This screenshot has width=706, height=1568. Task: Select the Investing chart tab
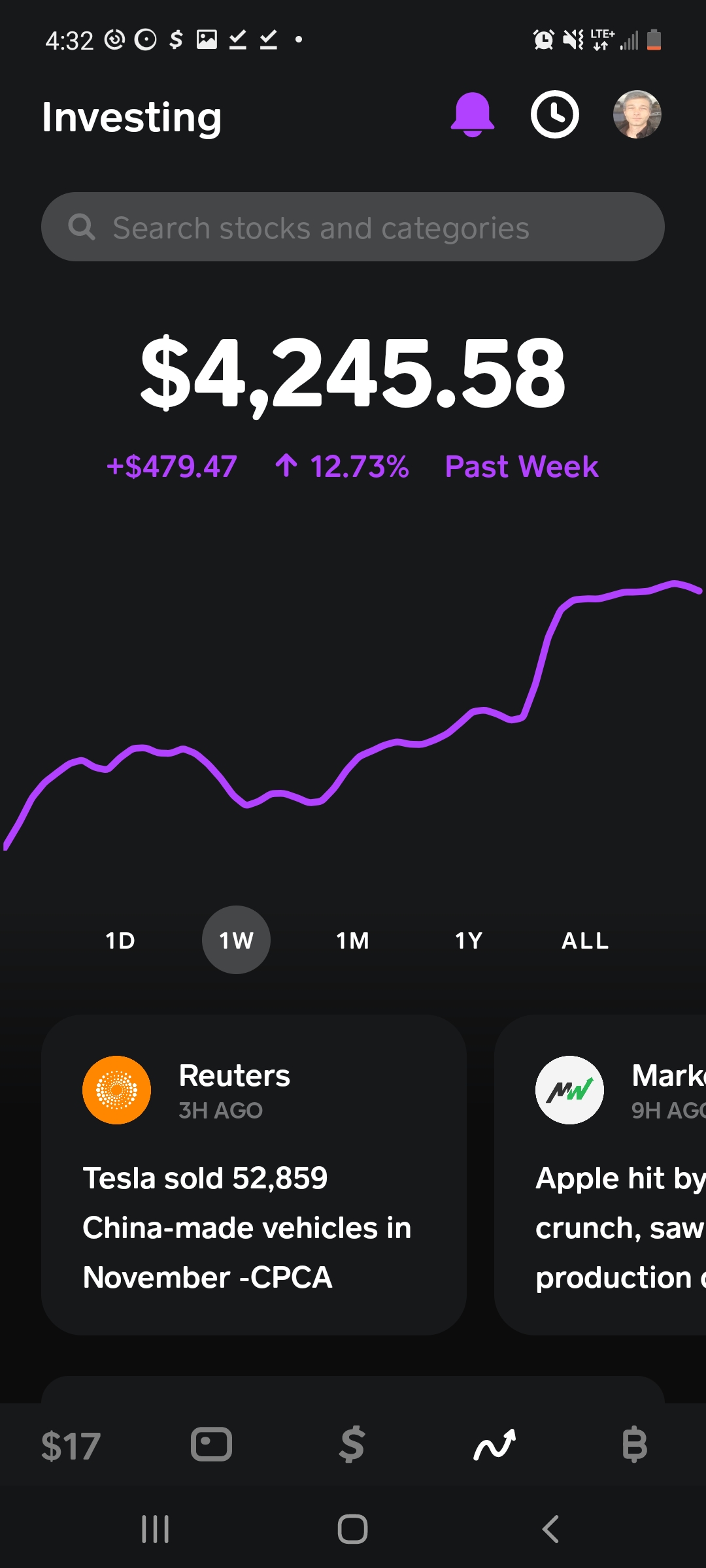(494, 1444)
